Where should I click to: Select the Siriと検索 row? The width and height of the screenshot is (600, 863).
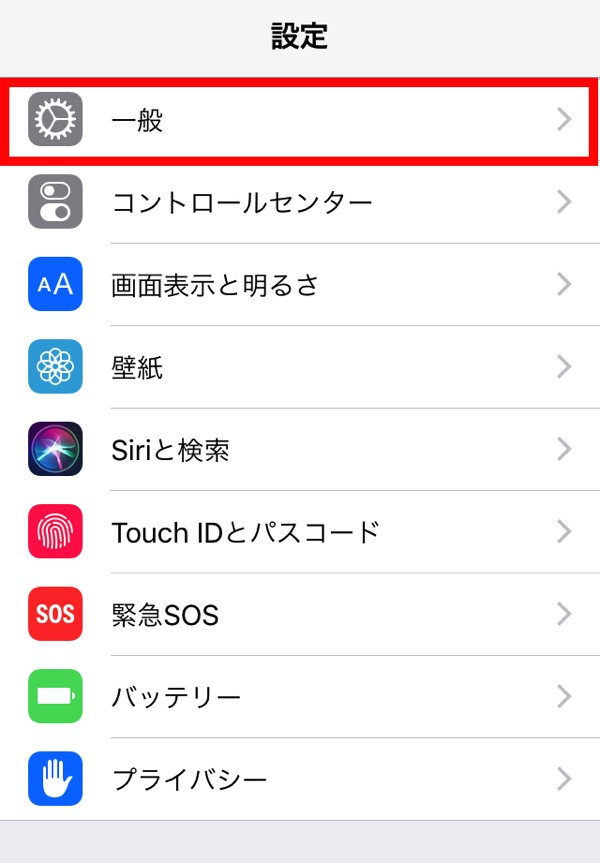[x=300, y=450]
